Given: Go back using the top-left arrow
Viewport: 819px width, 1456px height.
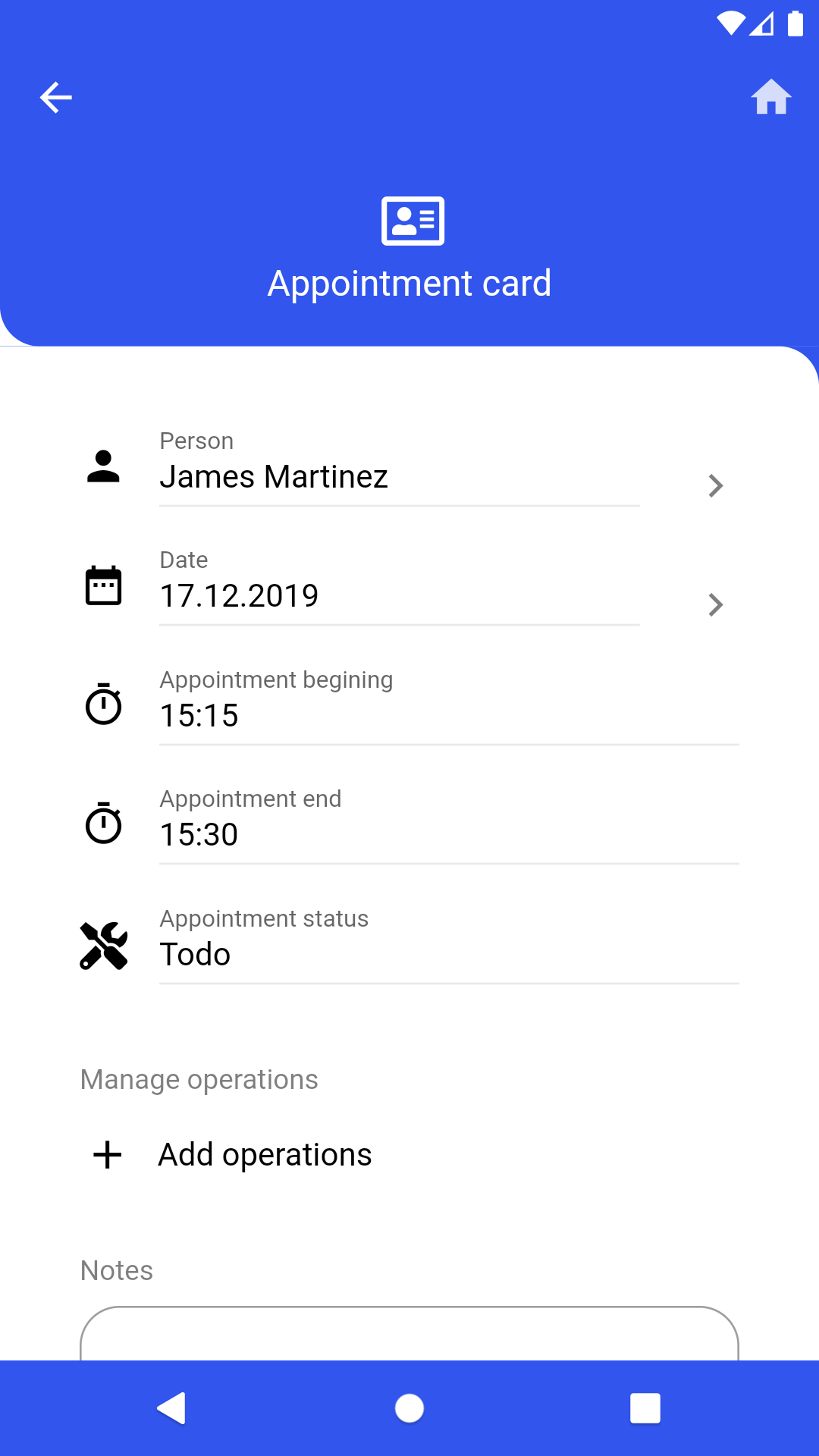Looking at the screenshot, I should (x=55, y=98).
